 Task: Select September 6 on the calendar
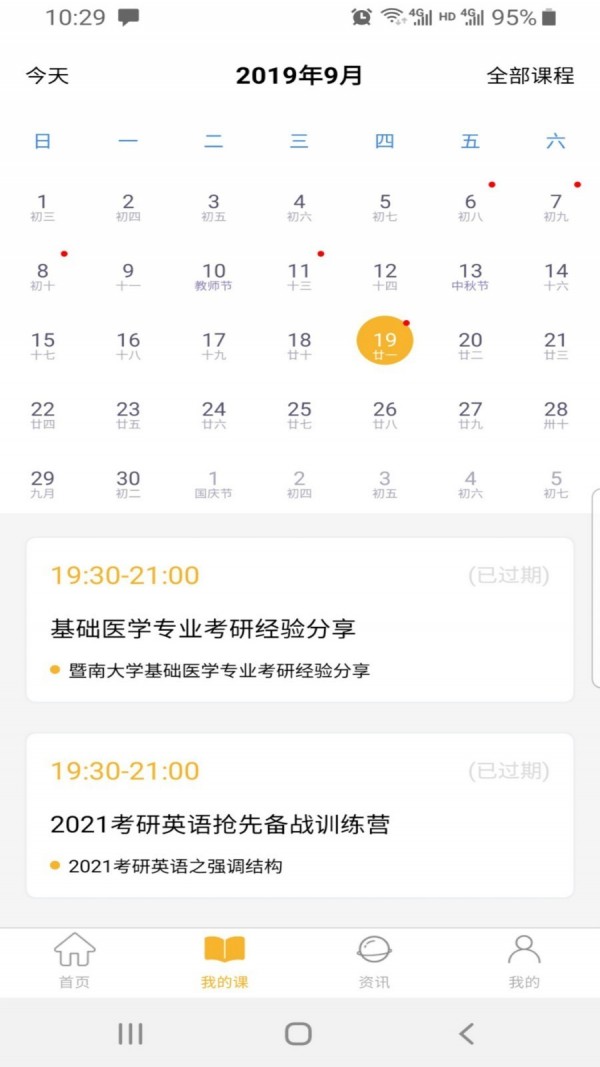tap(470, 207)
